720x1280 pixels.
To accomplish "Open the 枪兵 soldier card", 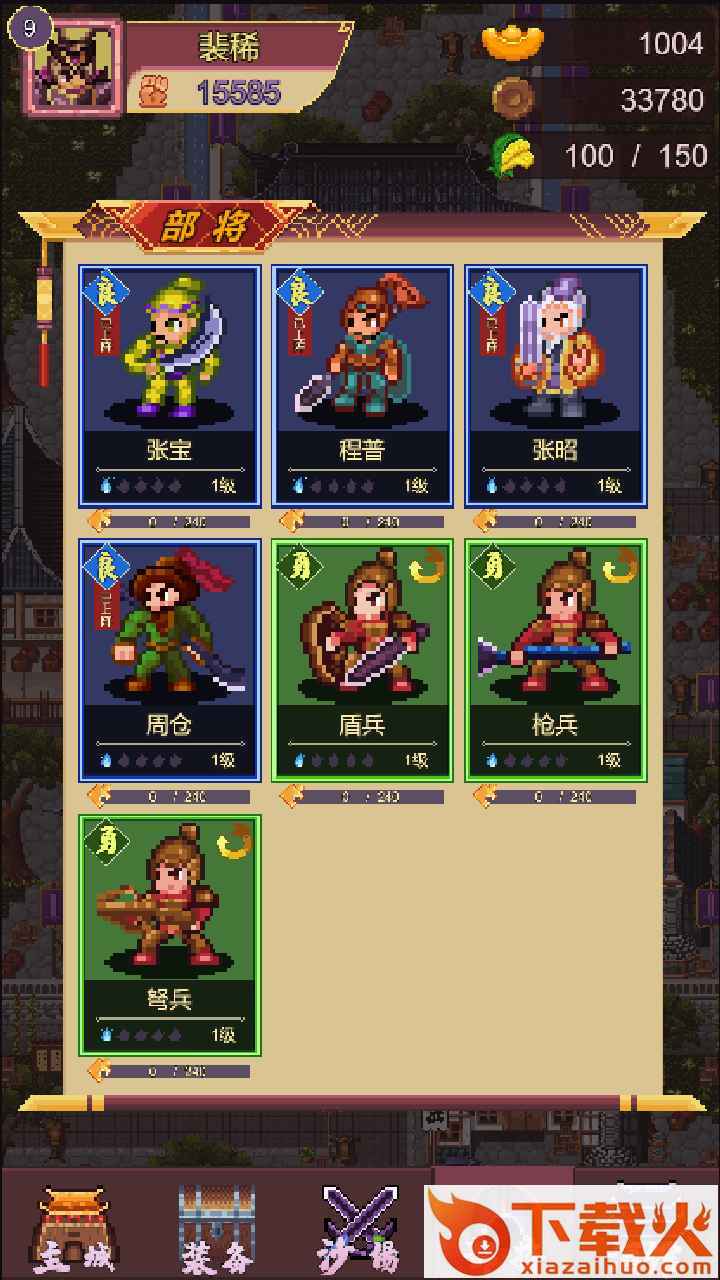I will (x=555, y=660).
